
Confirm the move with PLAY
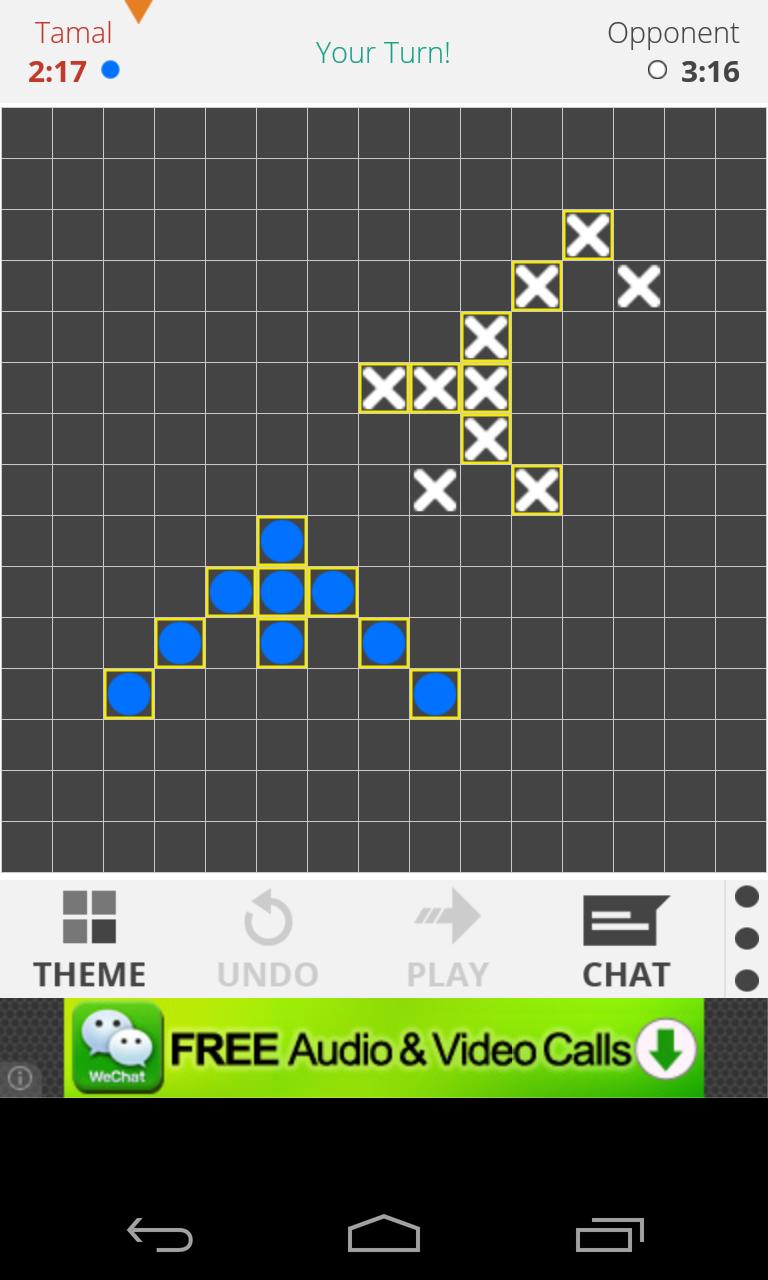pyautogui.click(x=447, y=938)
